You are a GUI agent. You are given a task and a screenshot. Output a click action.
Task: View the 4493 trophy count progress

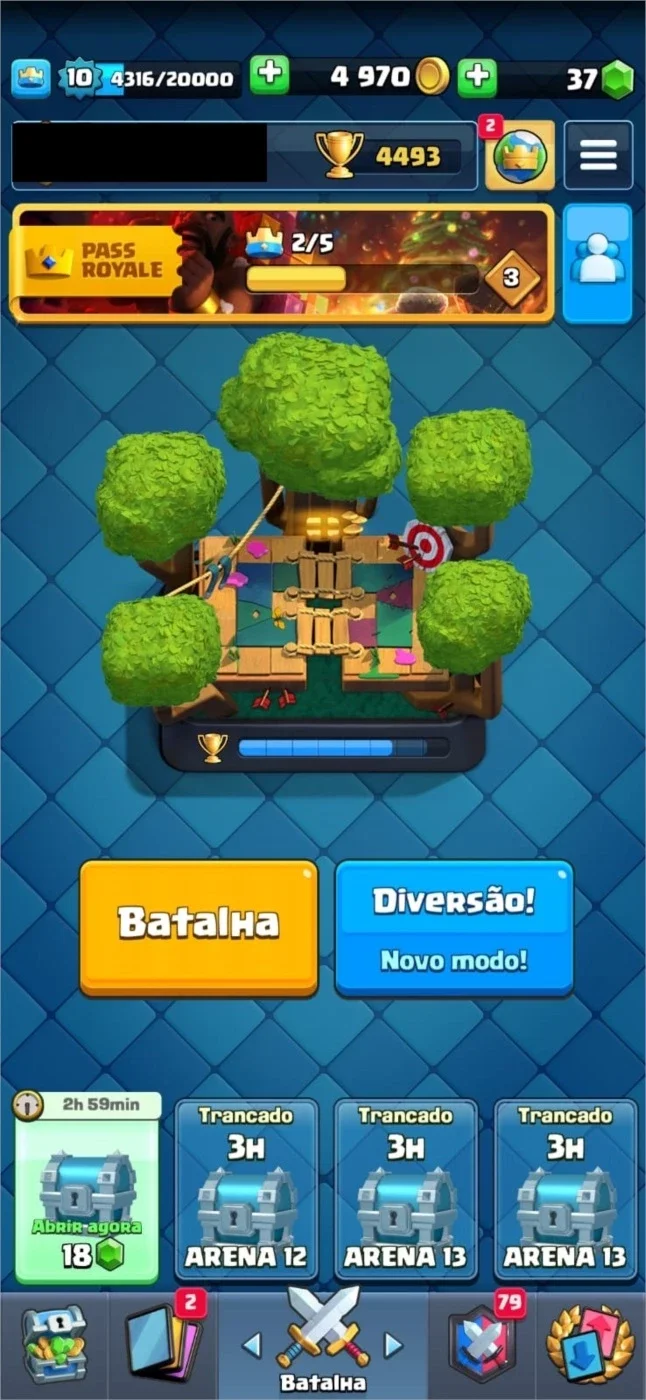point(392,156)
